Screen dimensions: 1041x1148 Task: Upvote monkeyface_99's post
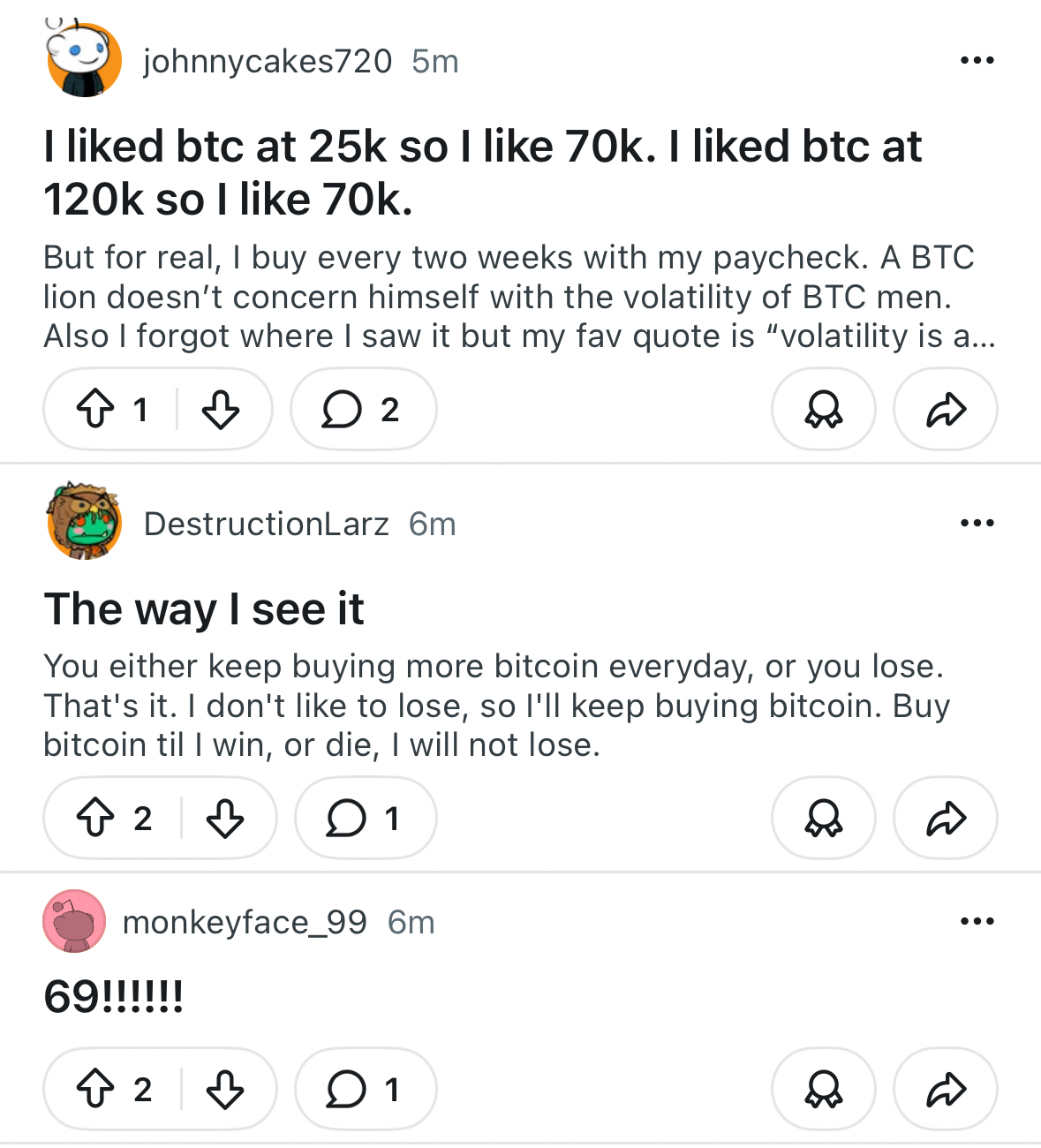[95, 1090]
